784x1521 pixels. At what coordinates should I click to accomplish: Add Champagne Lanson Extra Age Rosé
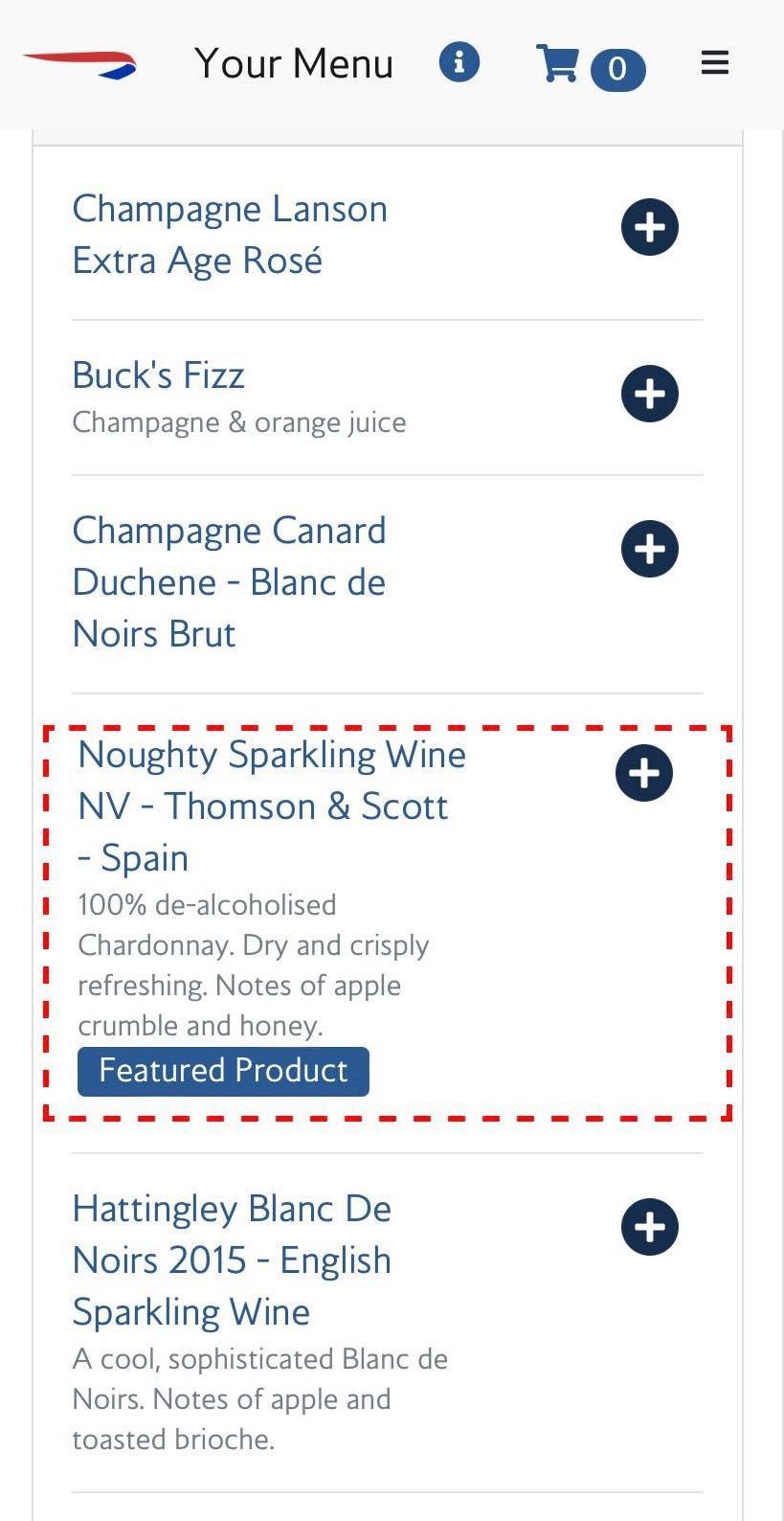650,228
